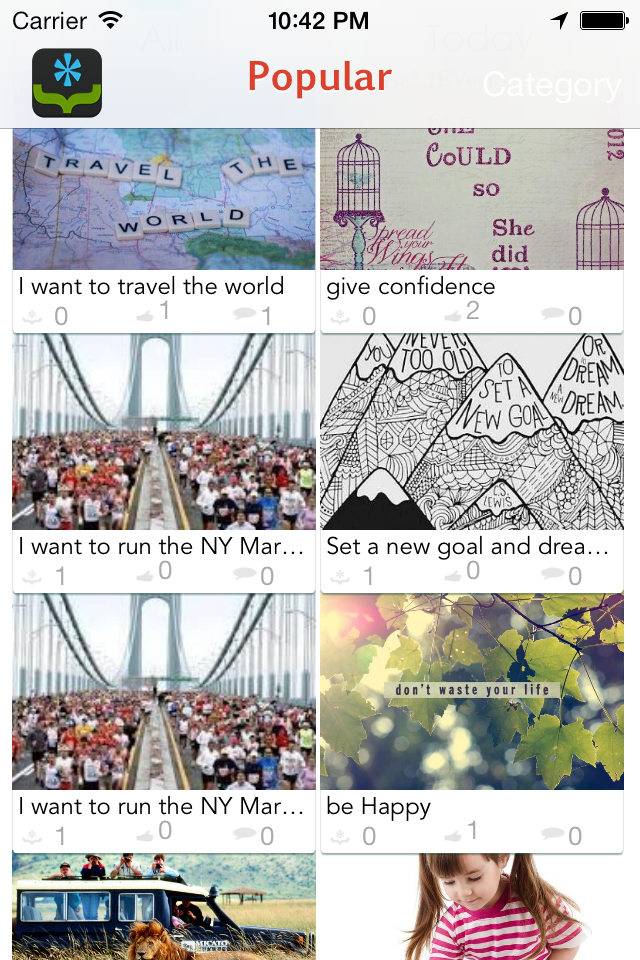Open the safari jeep and lion tile
The height and width of the screenshot is (960, 640).
163,906
